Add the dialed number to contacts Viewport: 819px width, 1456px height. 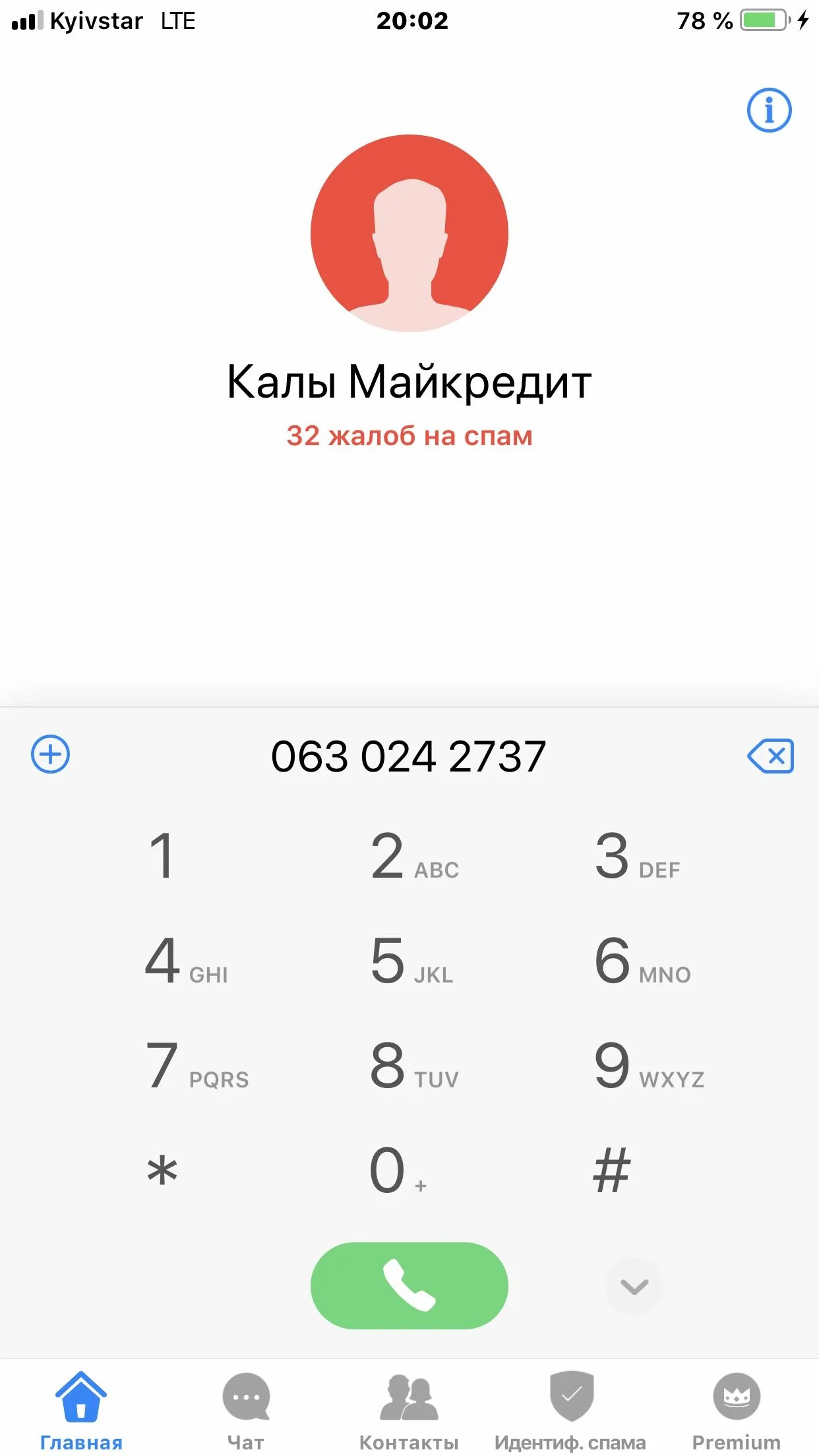click(51, 754)
